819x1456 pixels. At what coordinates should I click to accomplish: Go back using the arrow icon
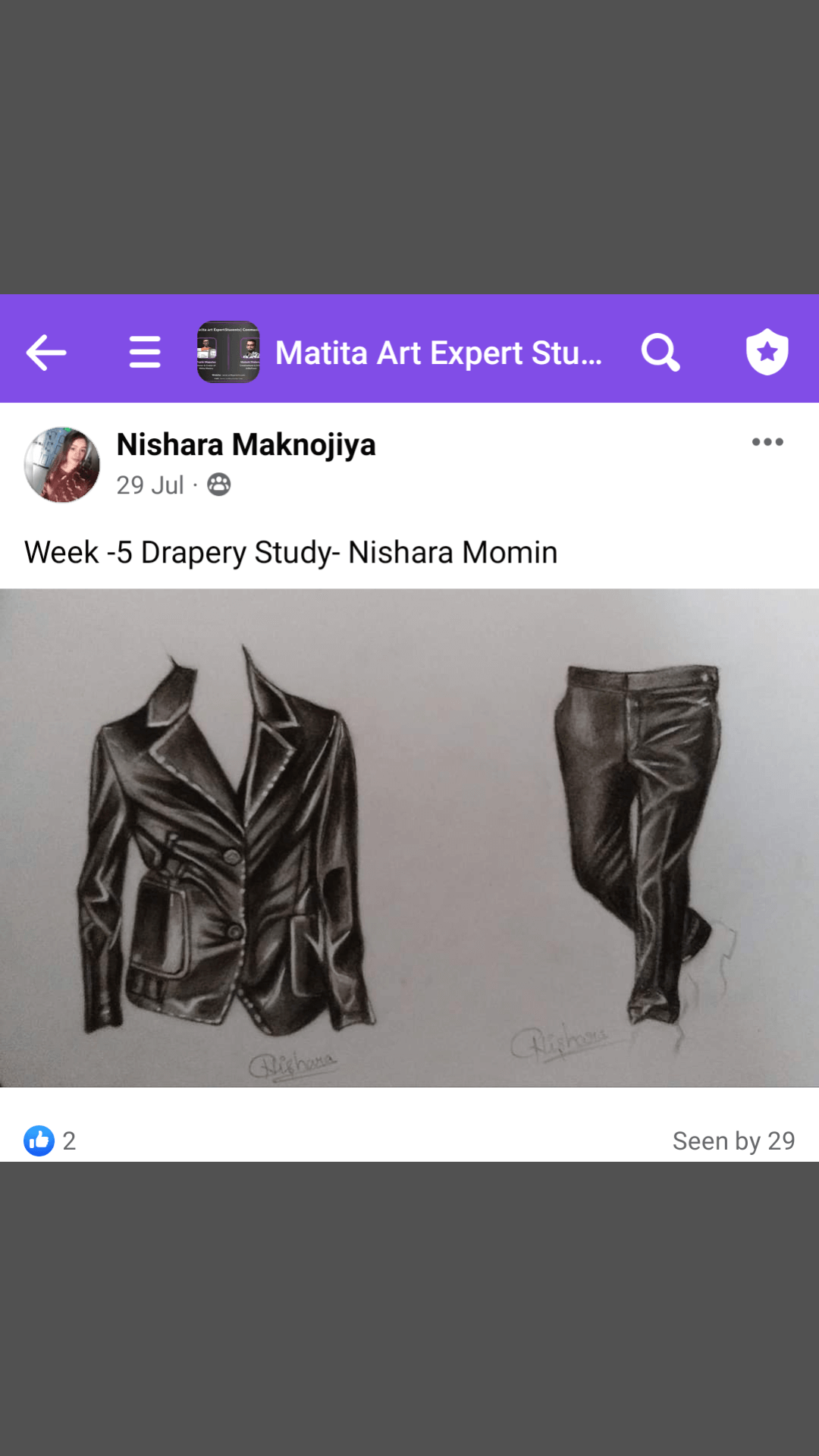coord(46,353)
